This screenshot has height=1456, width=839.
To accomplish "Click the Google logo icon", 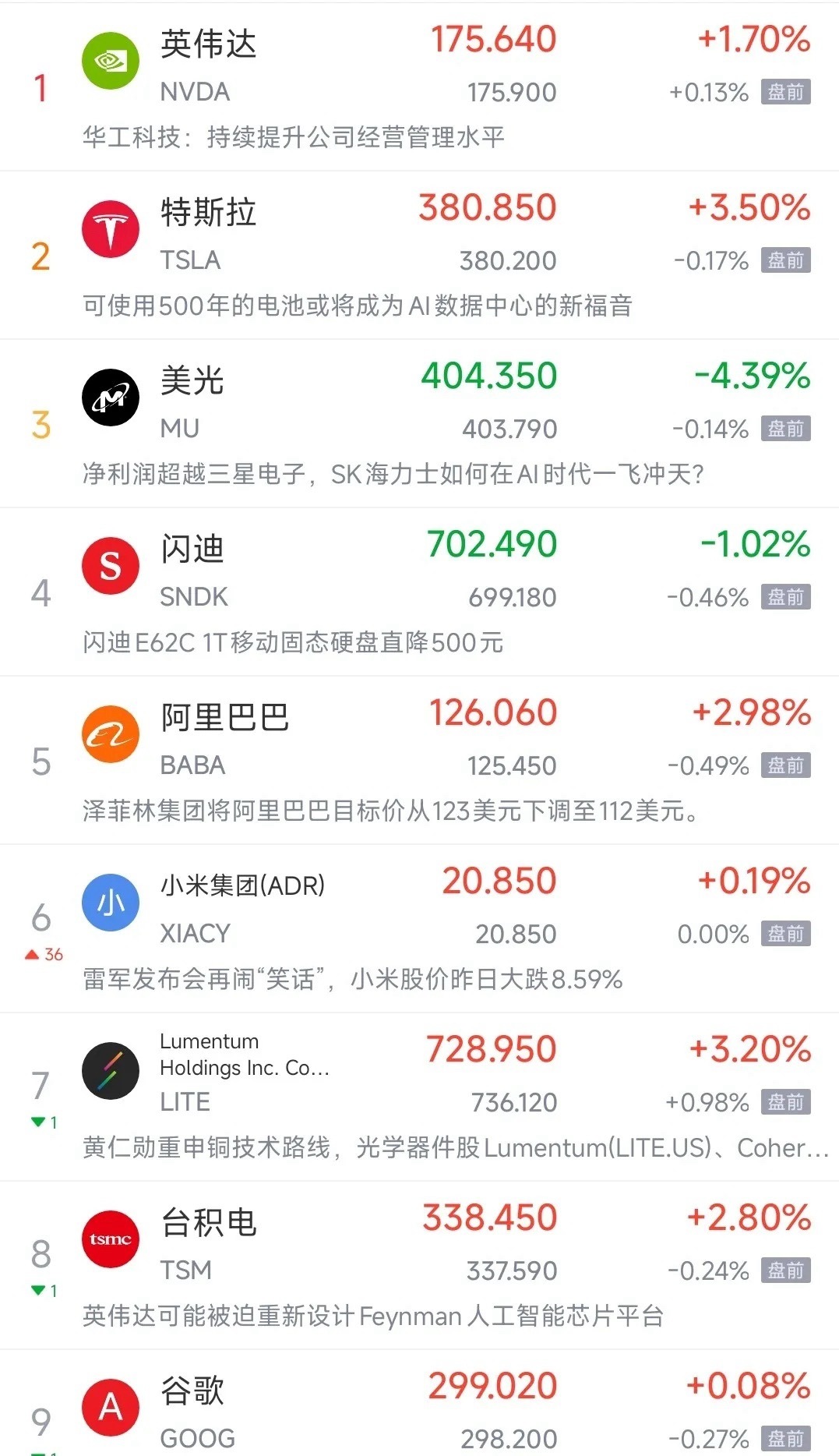I will click(x=110, y=1407).
